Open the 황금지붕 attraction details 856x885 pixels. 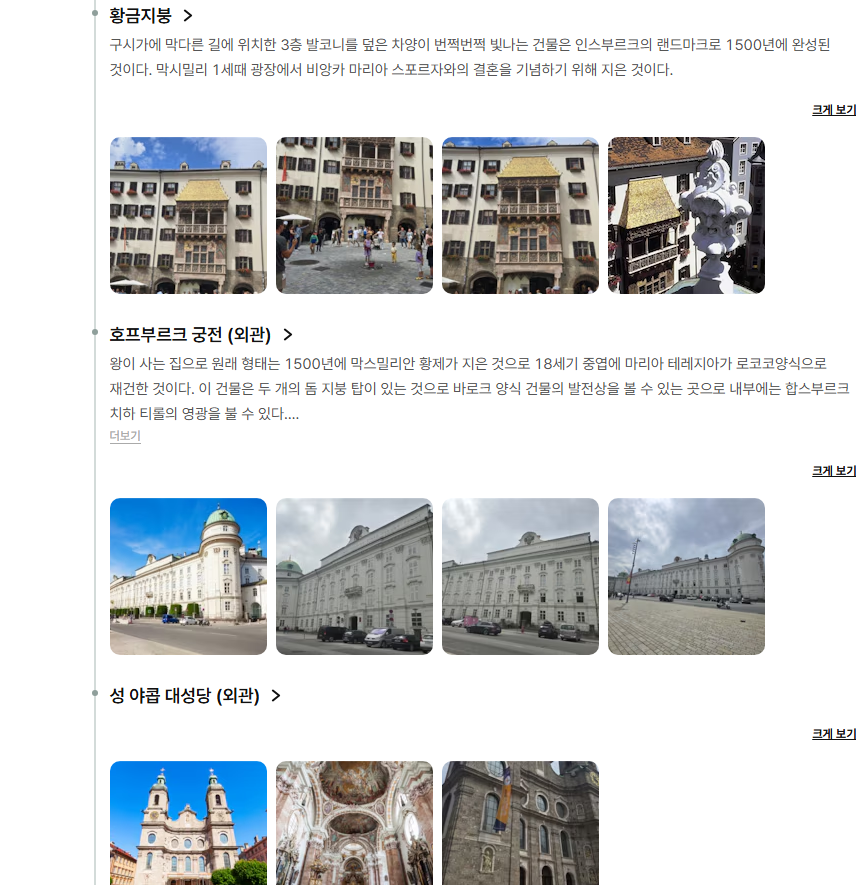[x=151, y=15]
